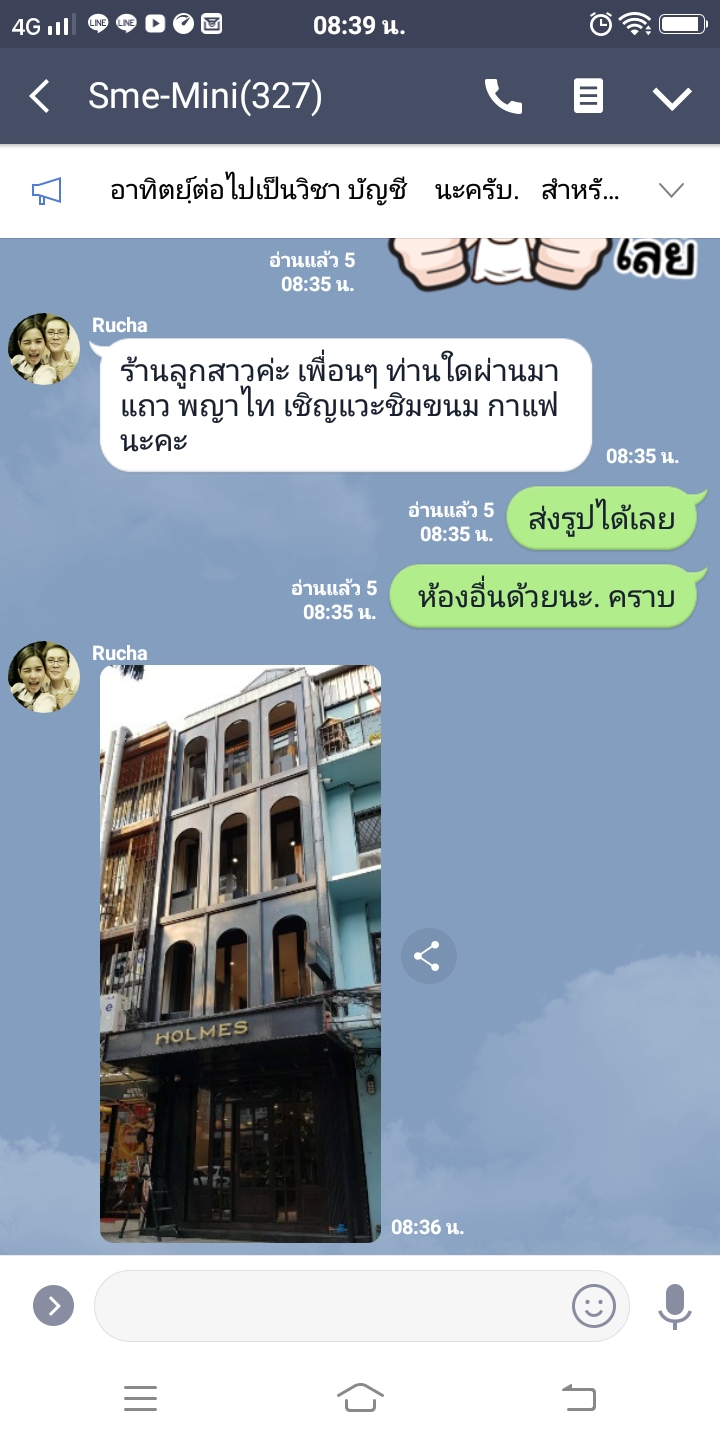Go back using the app bar arrow

(x=40, y=97)
